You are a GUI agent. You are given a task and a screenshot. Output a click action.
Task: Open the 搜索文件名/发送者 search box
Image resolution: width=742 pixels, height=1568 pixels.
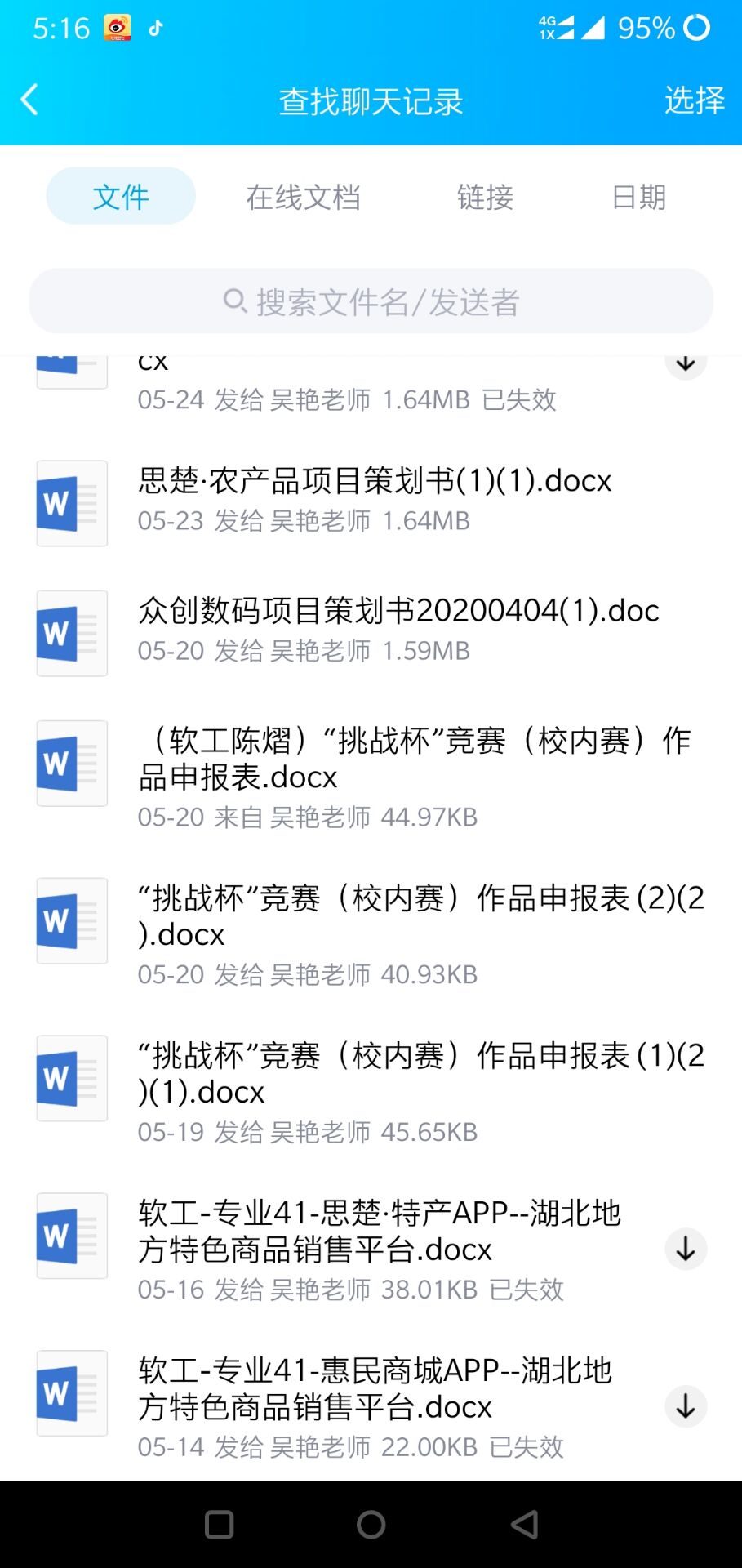click(371, 301)
